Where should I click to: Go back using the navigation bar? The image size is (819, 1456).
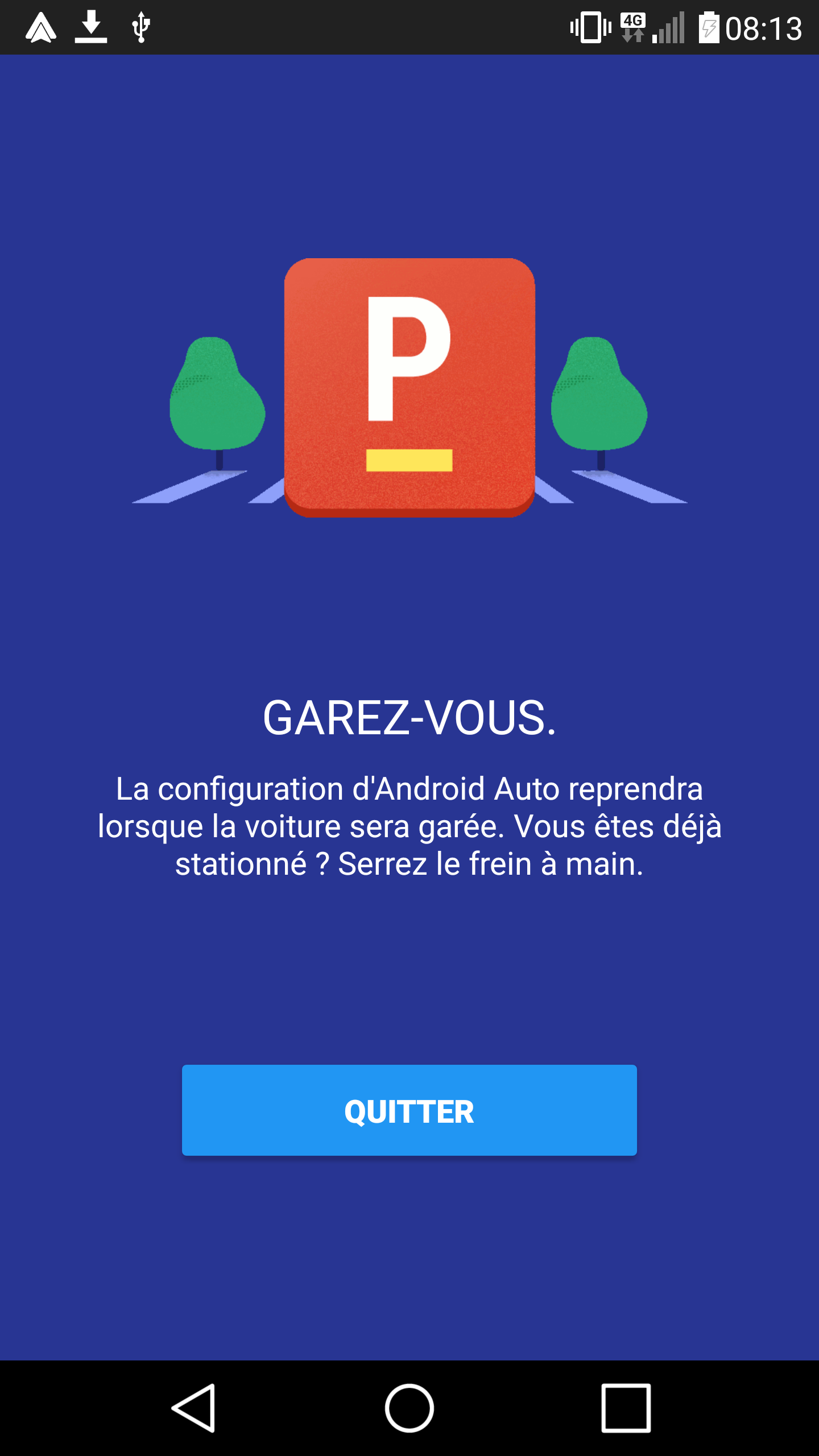pos(194,1408)
